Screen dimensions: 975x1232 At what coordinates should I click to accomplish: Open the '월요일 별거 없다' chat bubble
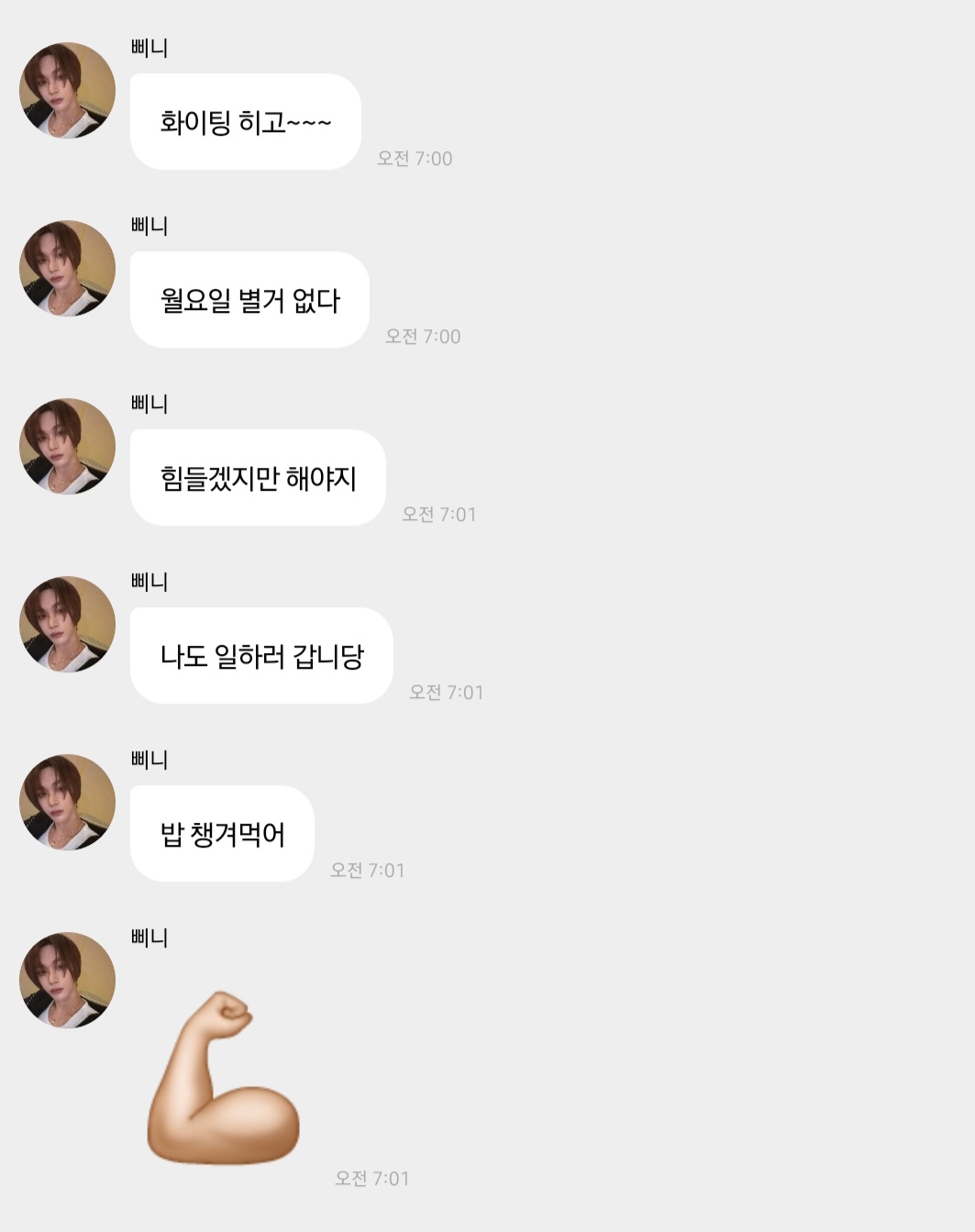[x=249, y=299]
